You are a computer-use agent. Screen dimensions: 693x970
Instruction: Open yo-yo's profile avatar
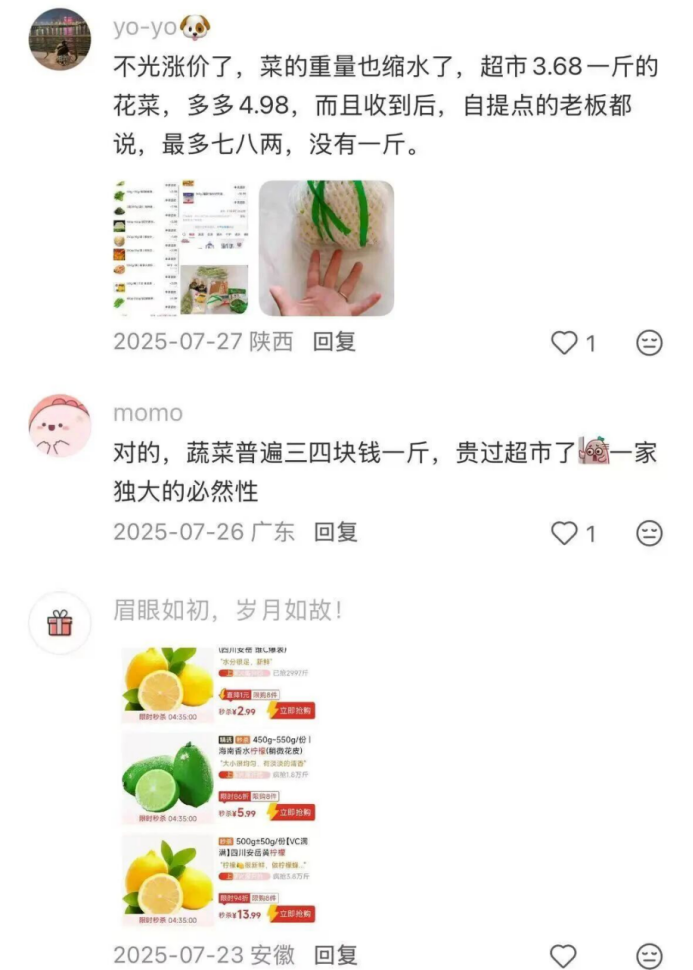[60, 39]
